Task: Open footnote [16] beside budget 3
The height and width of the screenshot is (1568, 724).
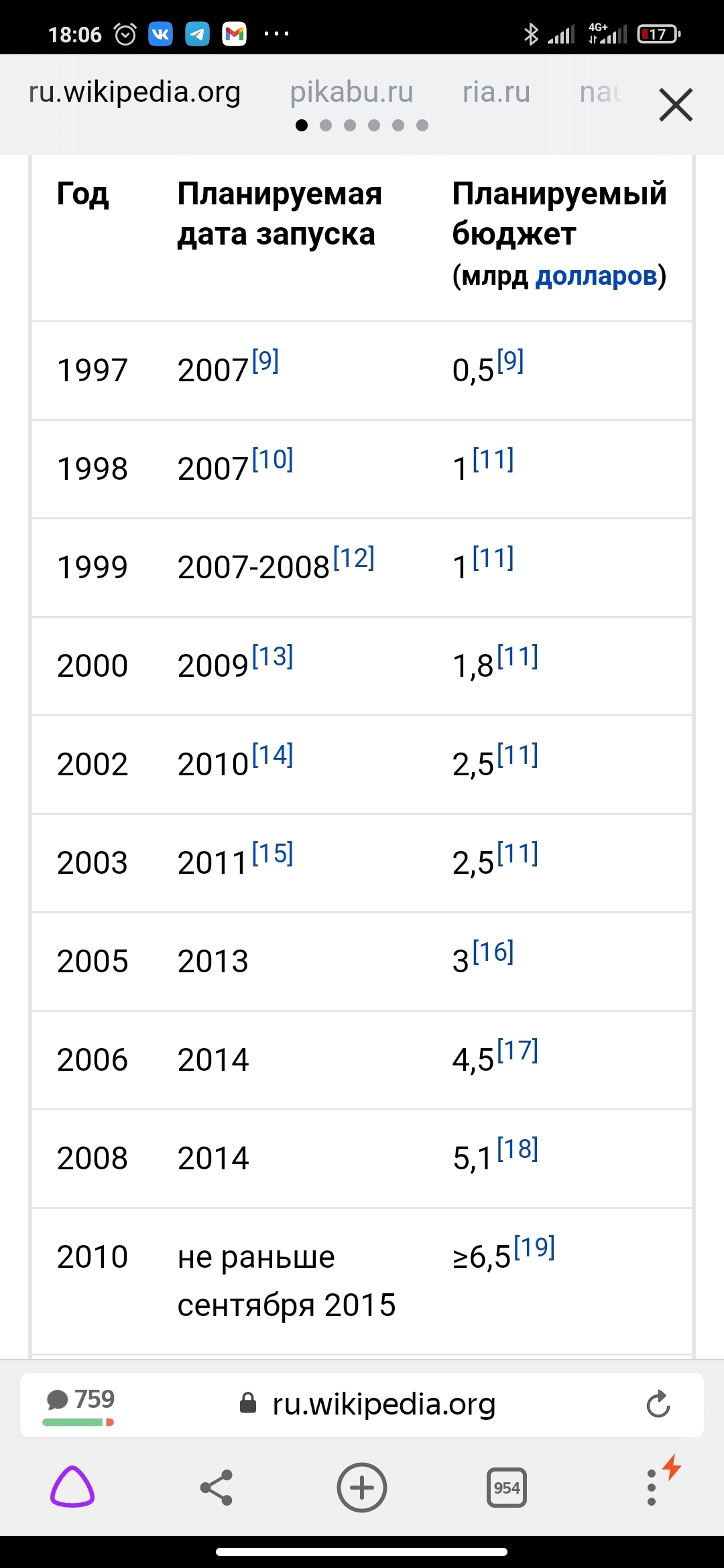Action: [x=493, y=952]
